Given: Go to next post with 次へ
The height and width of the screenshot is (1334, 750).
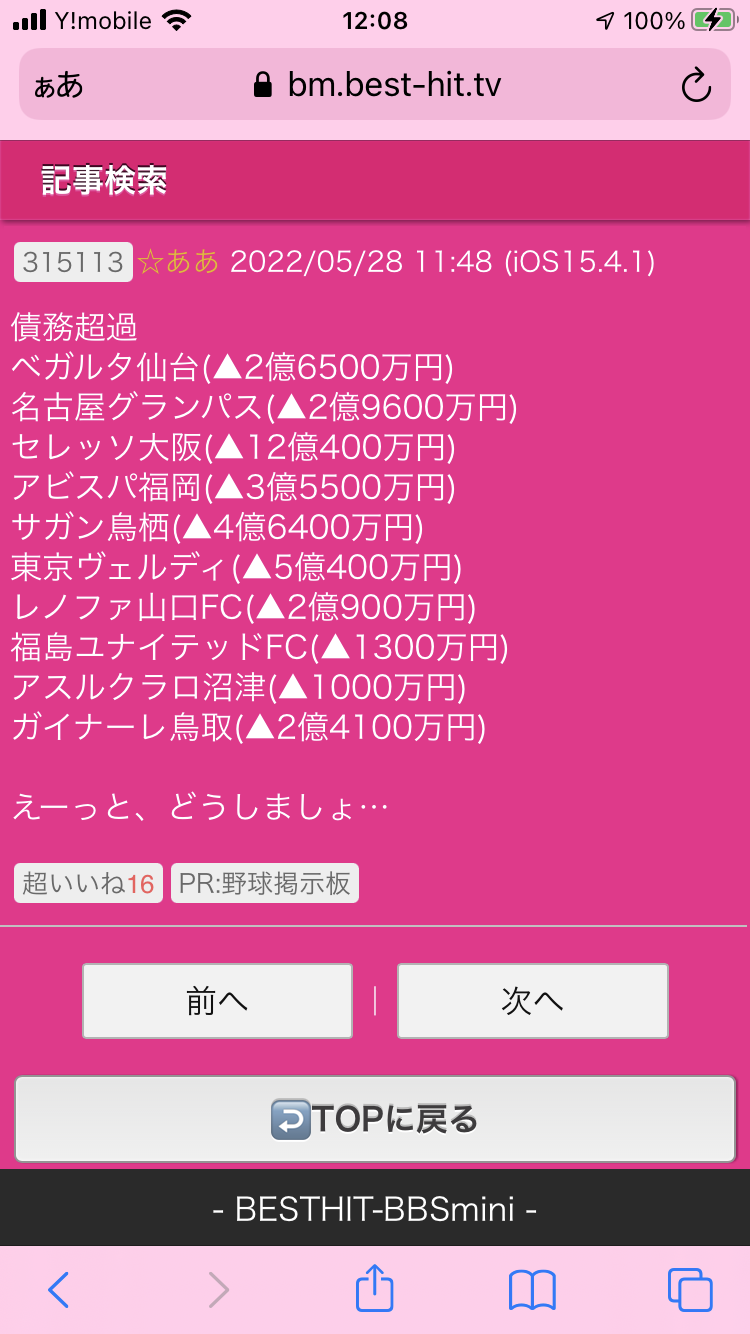Looking at the screenshot, I should click(532, 1001).
